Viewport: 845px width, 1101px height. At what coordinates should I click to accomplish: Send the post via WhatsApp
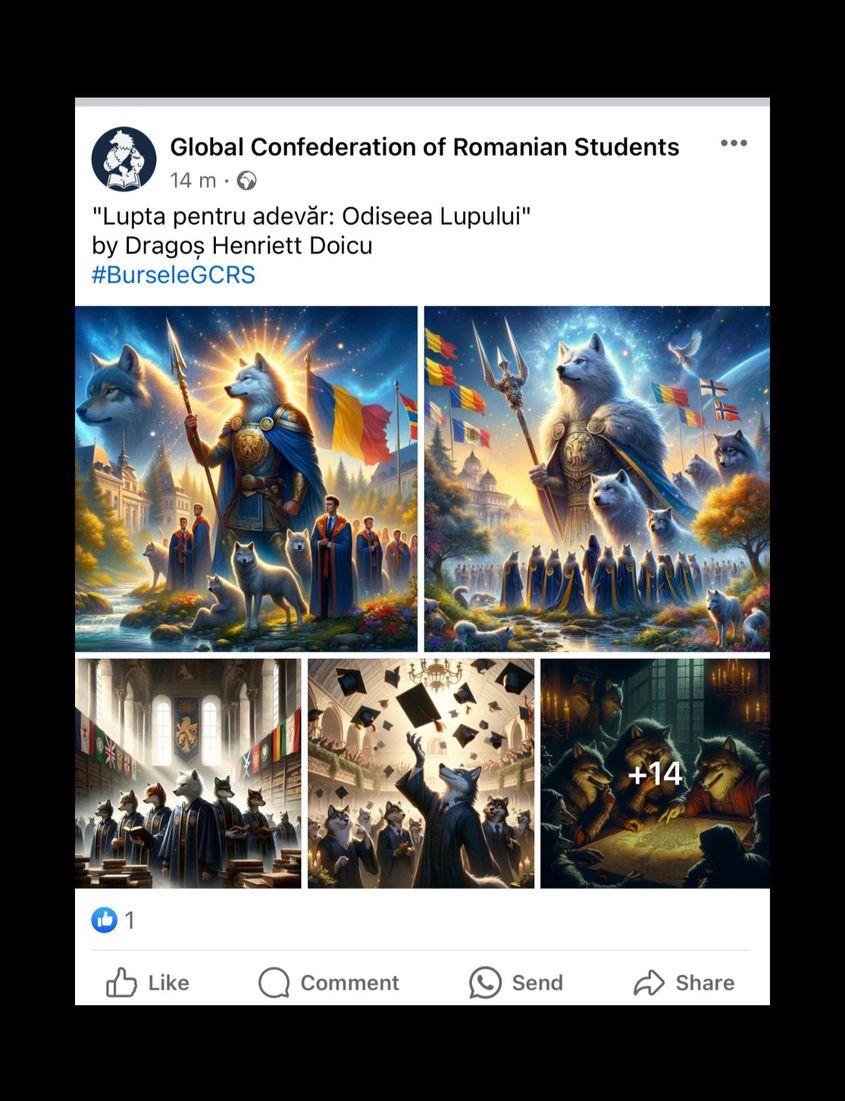(x=516, y=983)
